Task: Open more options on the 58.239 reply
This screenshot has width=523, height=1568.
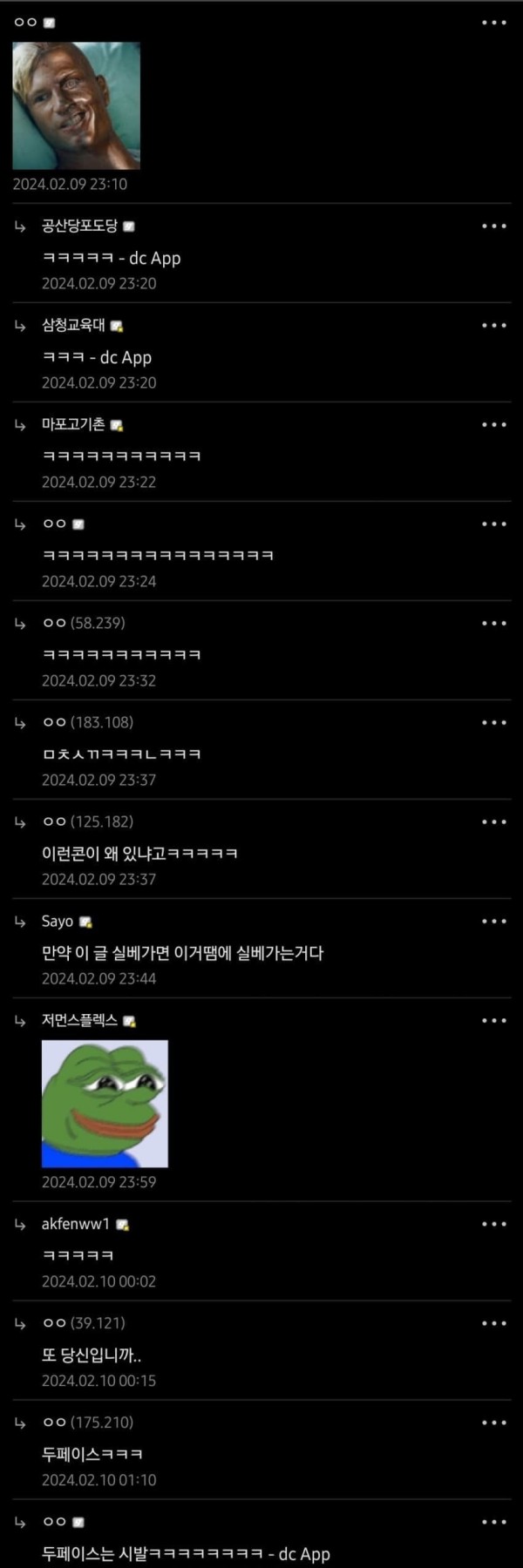Action: pos(494,623)
